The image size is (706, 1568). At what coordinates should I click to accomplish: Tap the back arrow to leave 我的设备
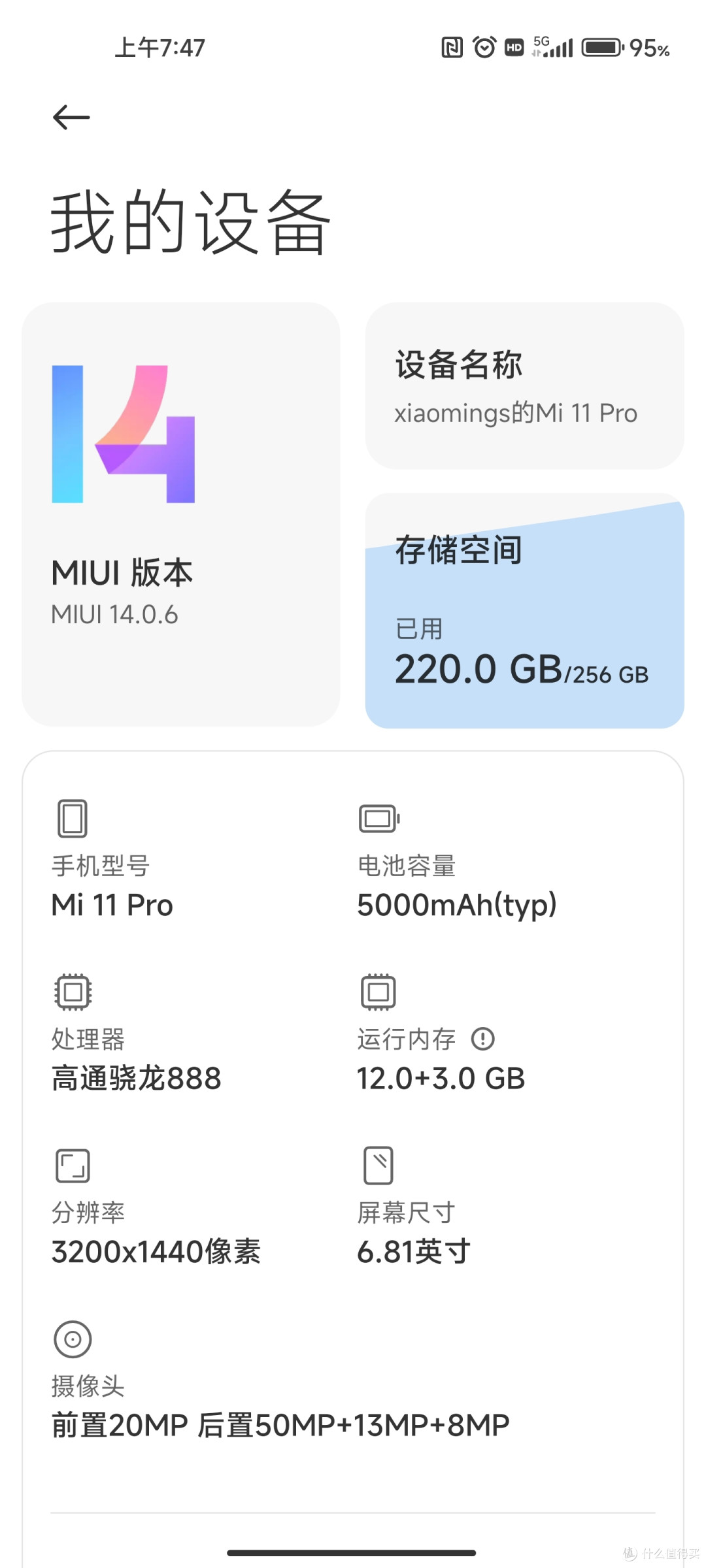coord(70,116)
